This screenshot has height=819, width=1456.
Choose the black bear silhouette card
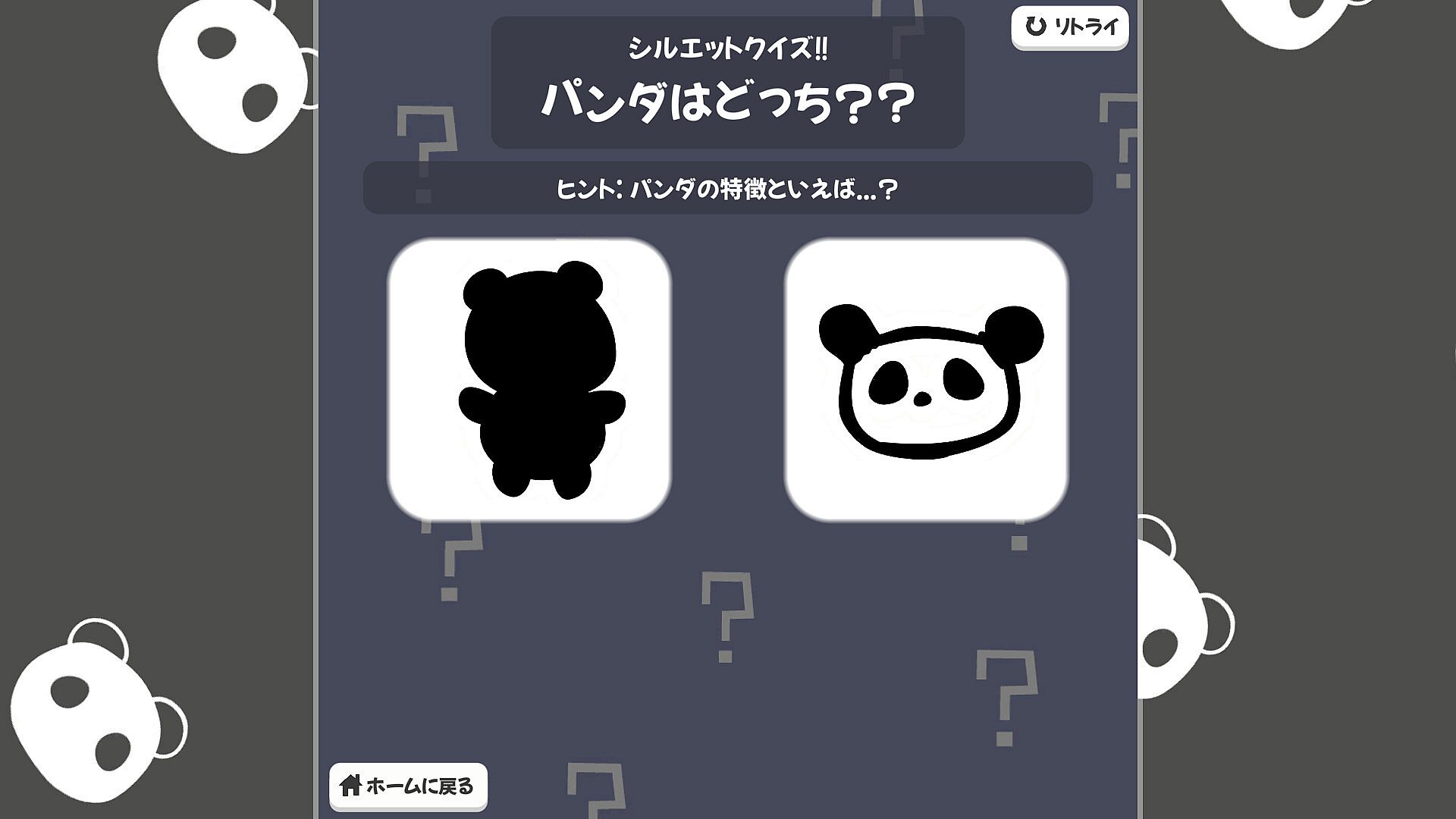(x=529, y=379)
